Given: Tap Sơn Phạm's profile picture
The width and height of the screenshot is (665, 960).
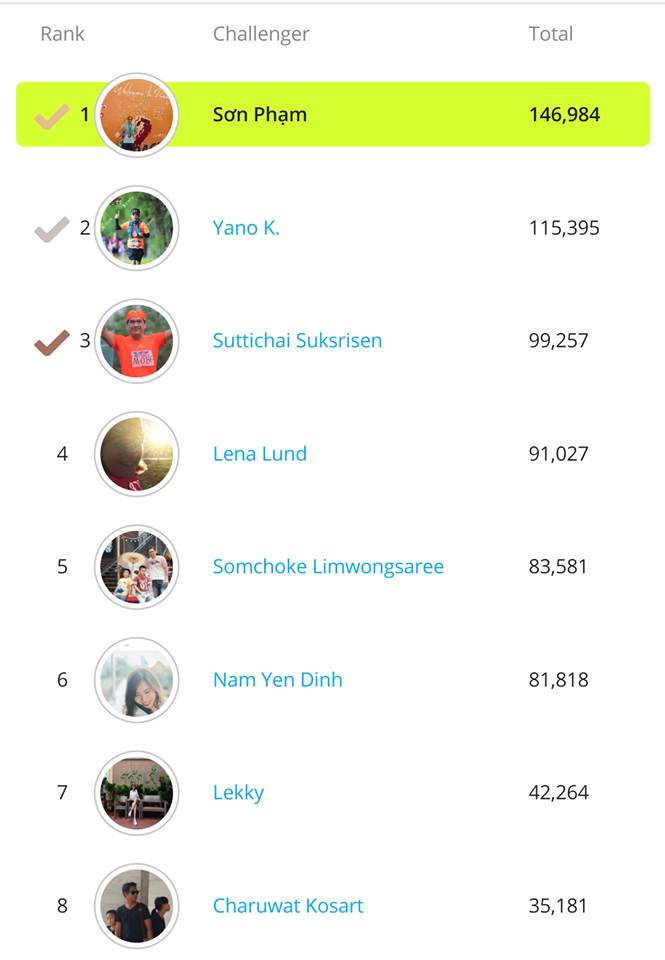Looking at the screenshot, I should click(137, 115).
